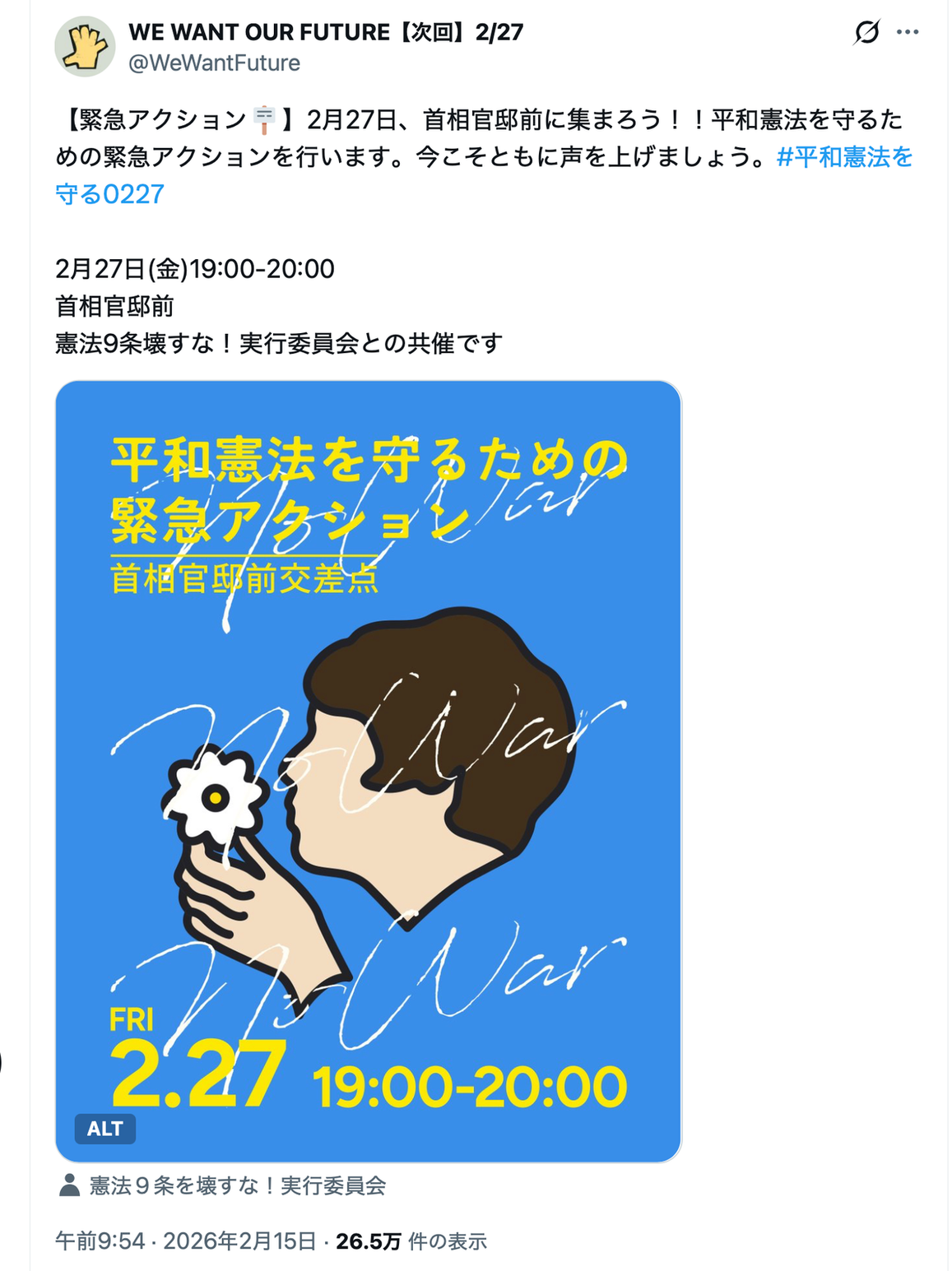Show the image's ALT description
This screenshot has width=952, height=1271.
pos(105,1129)
